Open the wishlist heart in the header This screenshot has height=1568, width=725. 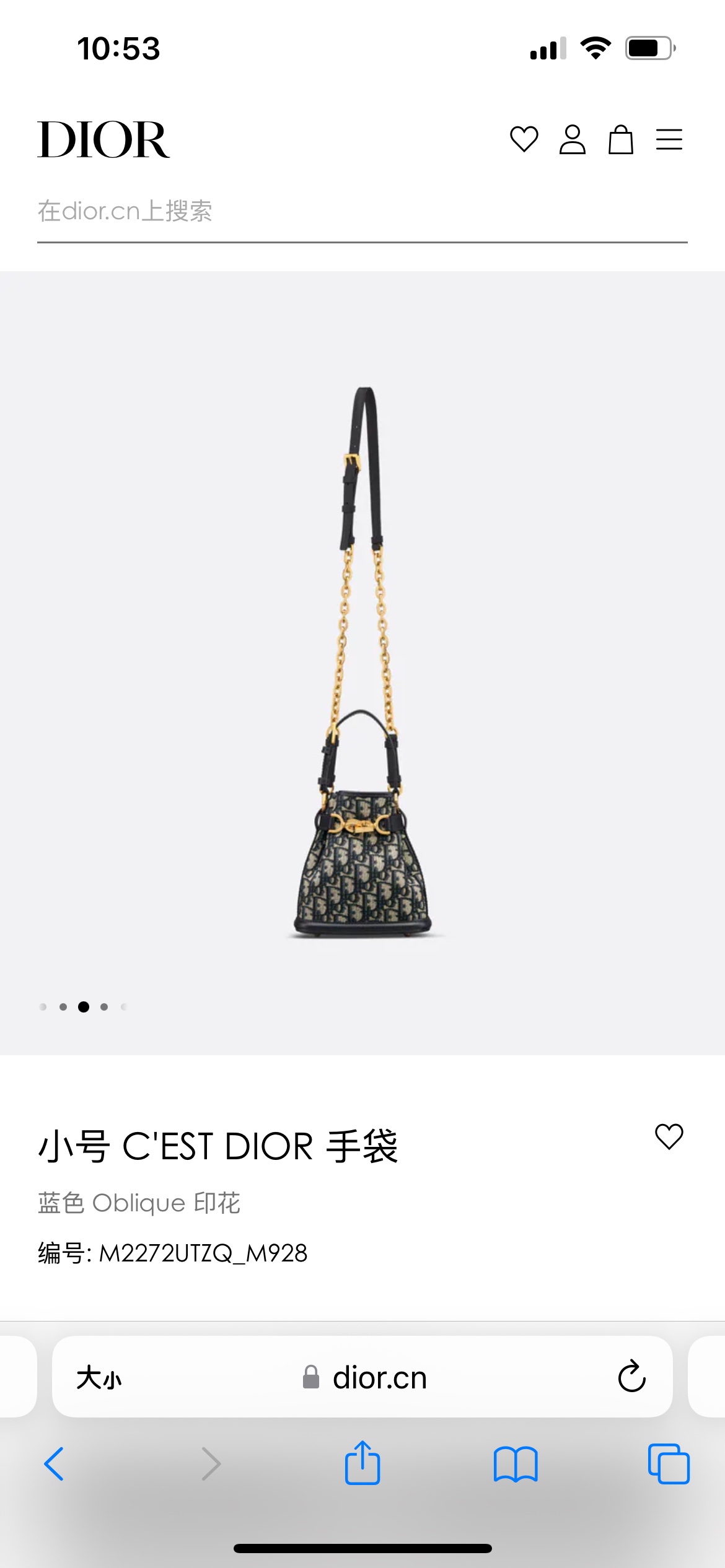(x=524, y=139)
